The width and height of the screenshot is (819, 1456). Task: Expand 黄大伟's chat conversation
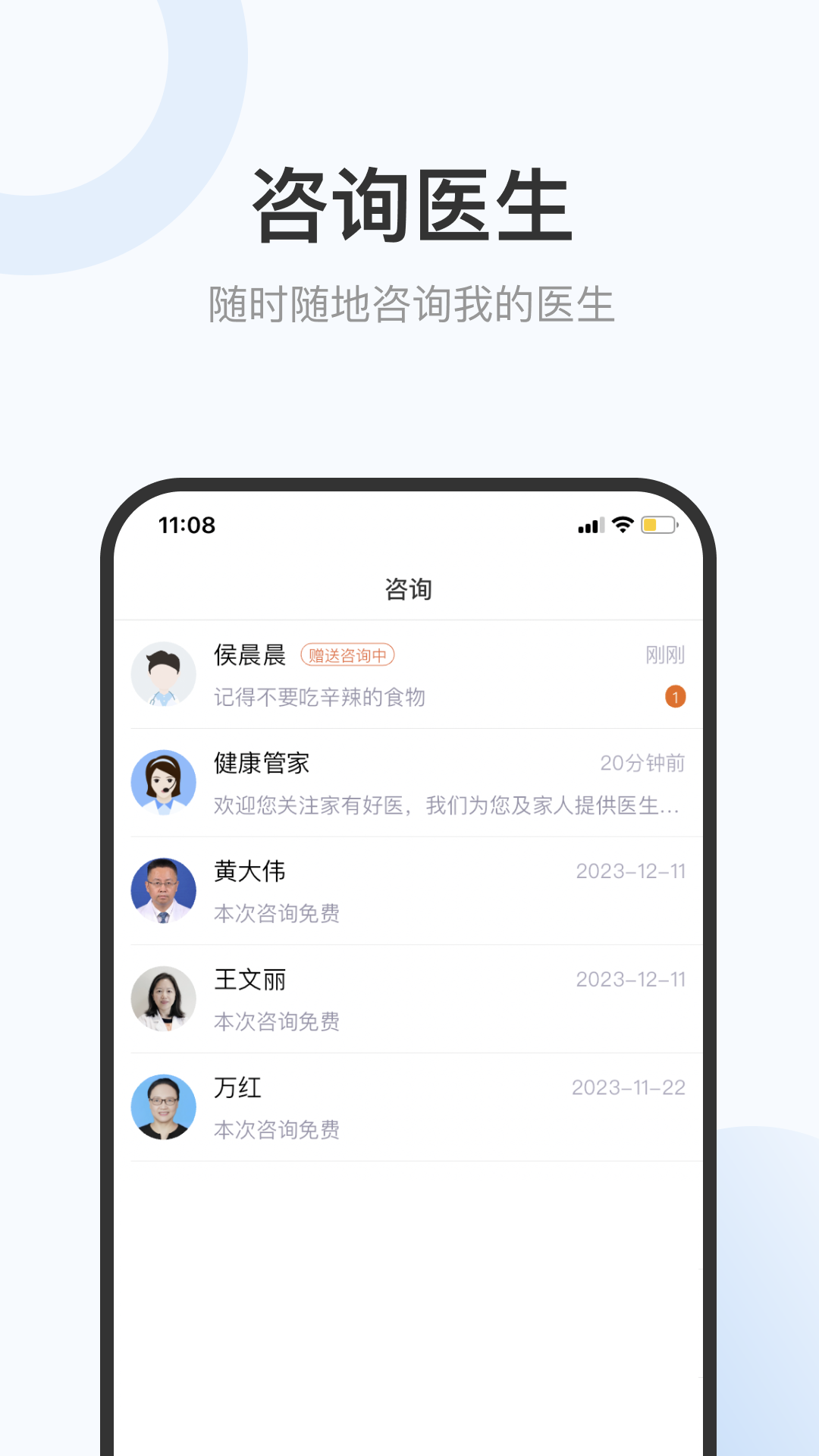(409, 890)
